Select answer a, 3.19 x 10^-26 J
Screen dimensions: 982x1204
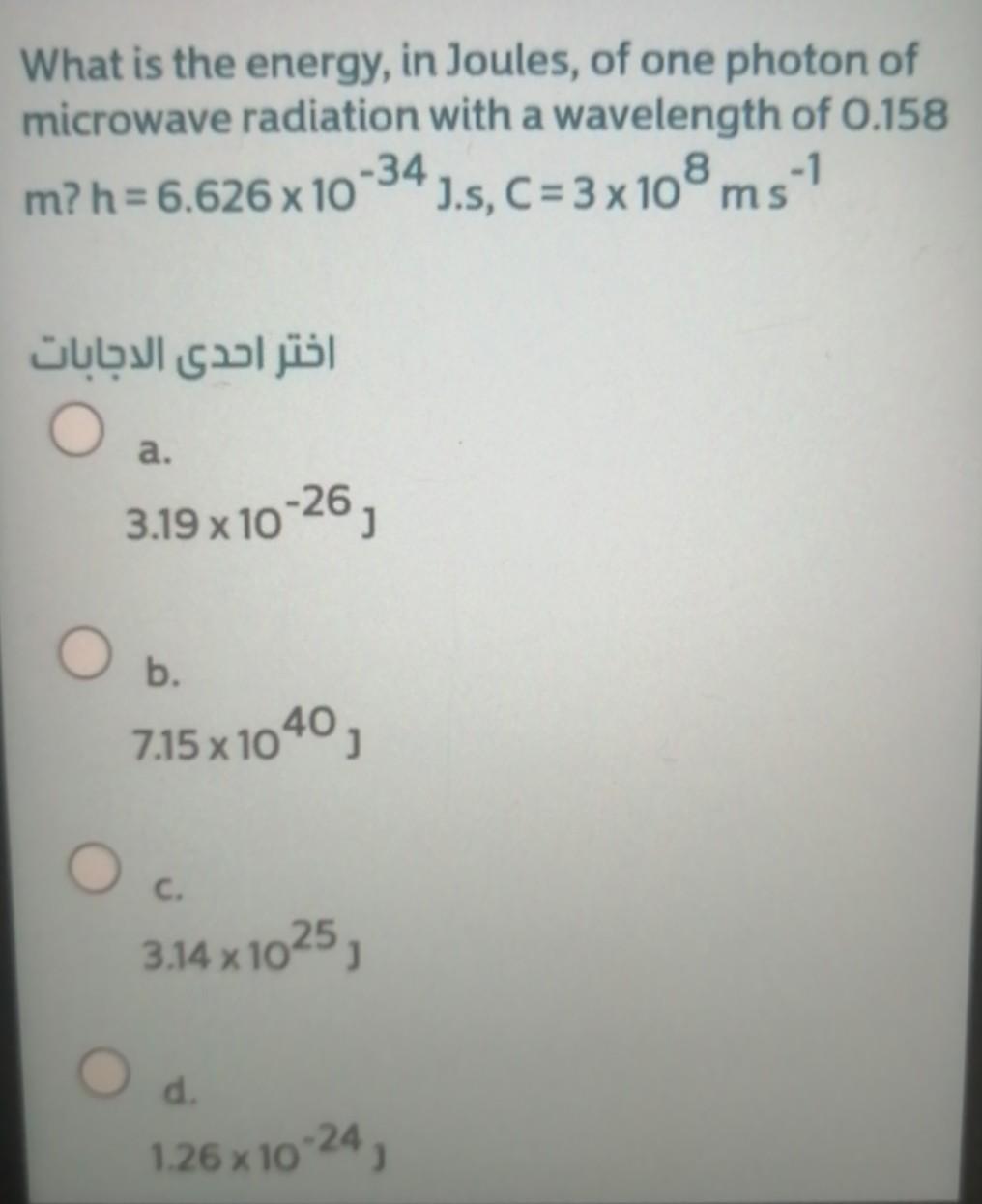79,432
